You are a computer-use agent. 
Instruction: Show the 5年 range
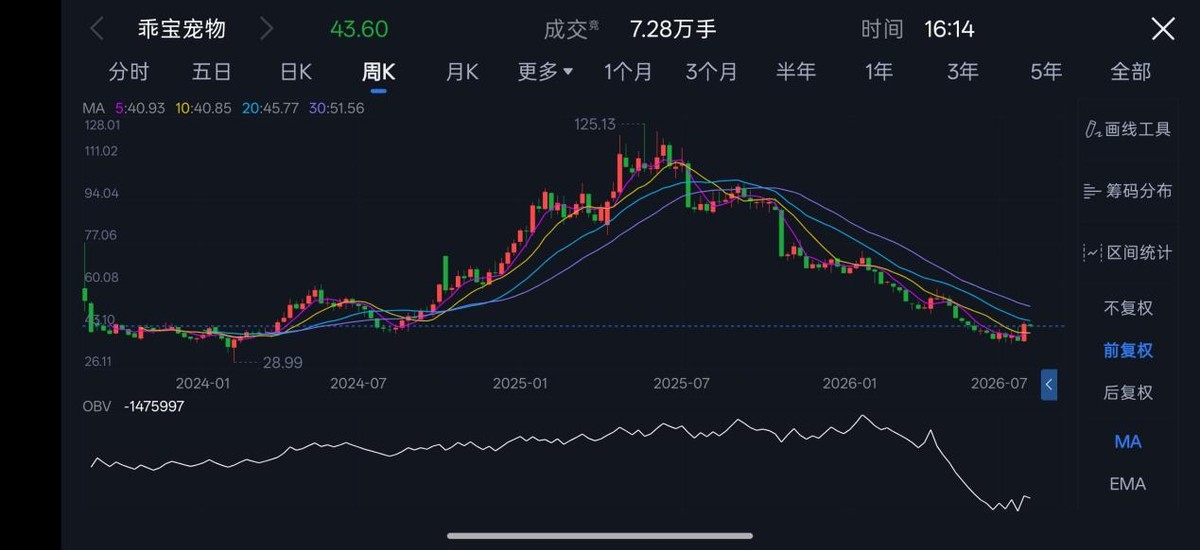coord(1046,72)
